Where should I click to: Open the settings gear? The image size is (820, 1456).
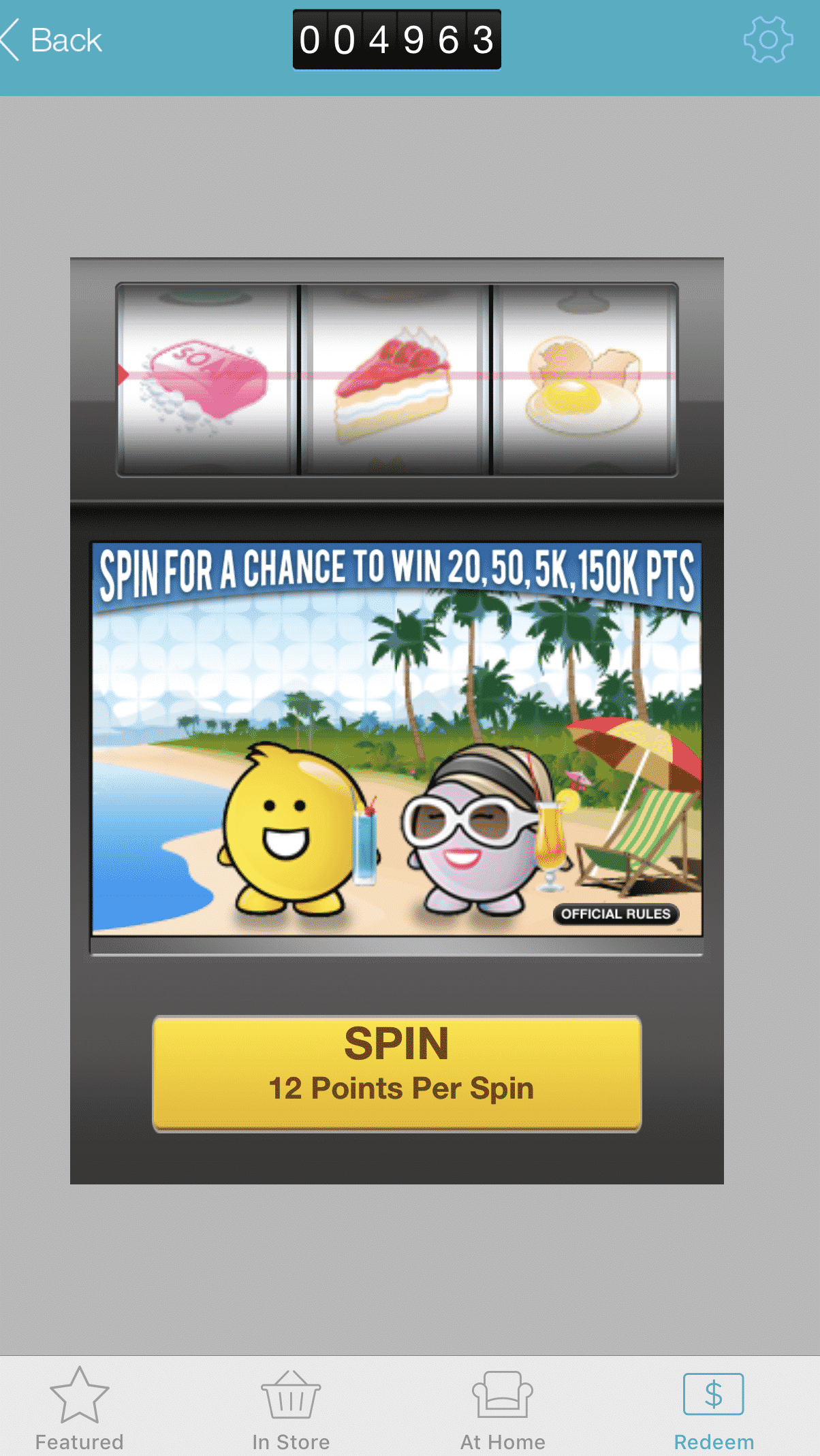click(x=768, y=40)
